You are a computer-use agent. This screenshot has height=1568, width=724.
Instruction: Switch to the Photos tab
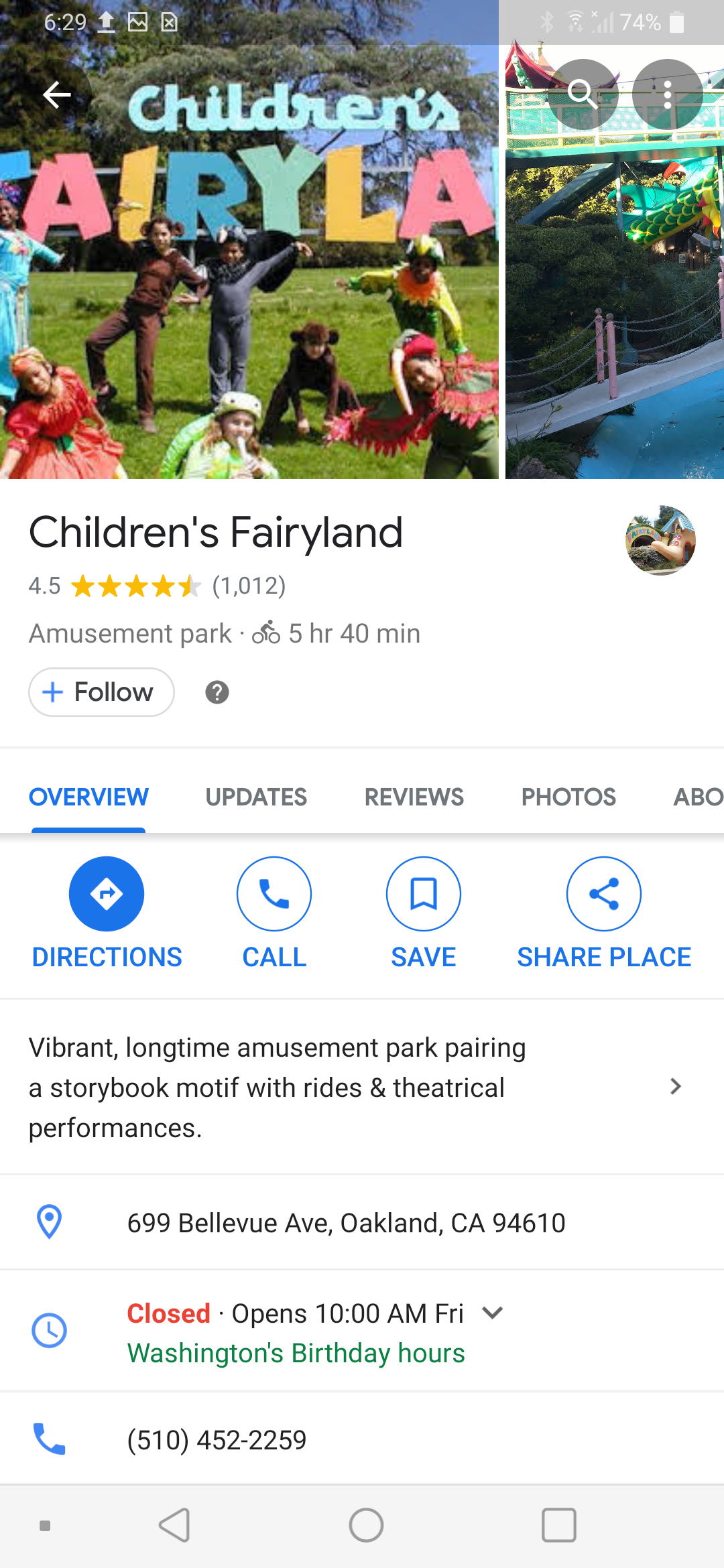(568, 797)
